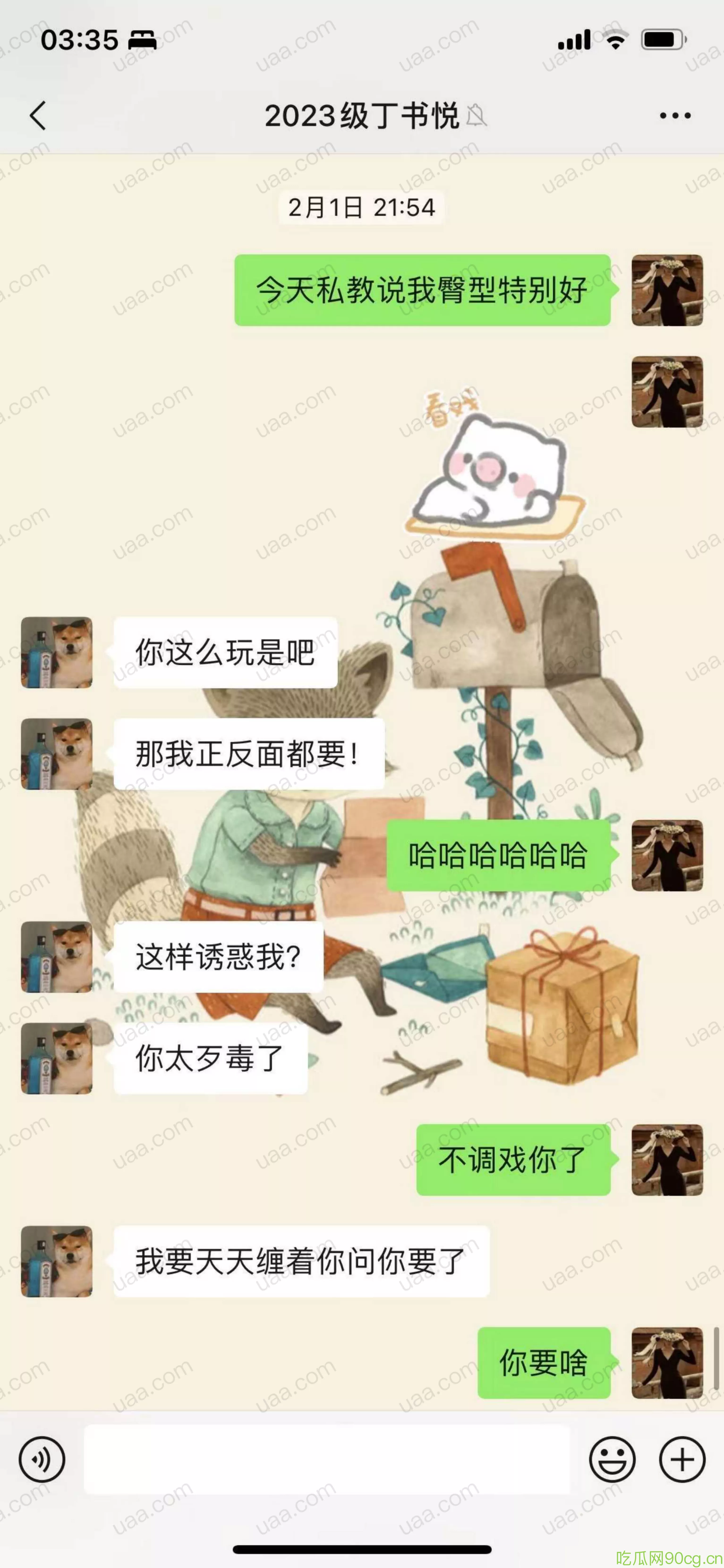
Task: Open own avatar beside 今天私教说我臀型特别好
Action: (667, 290)
